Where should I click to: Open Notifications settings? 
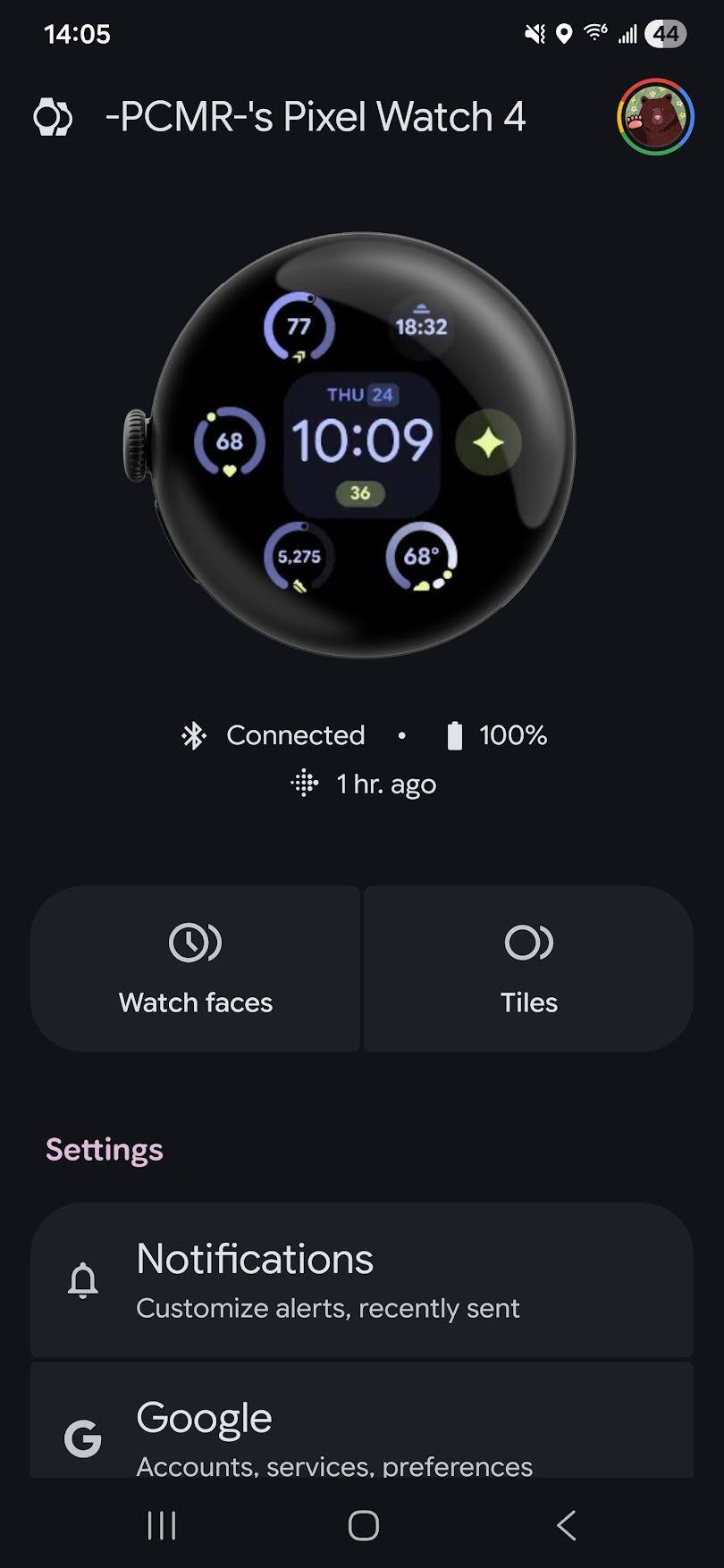click(x=362, y=1280)
